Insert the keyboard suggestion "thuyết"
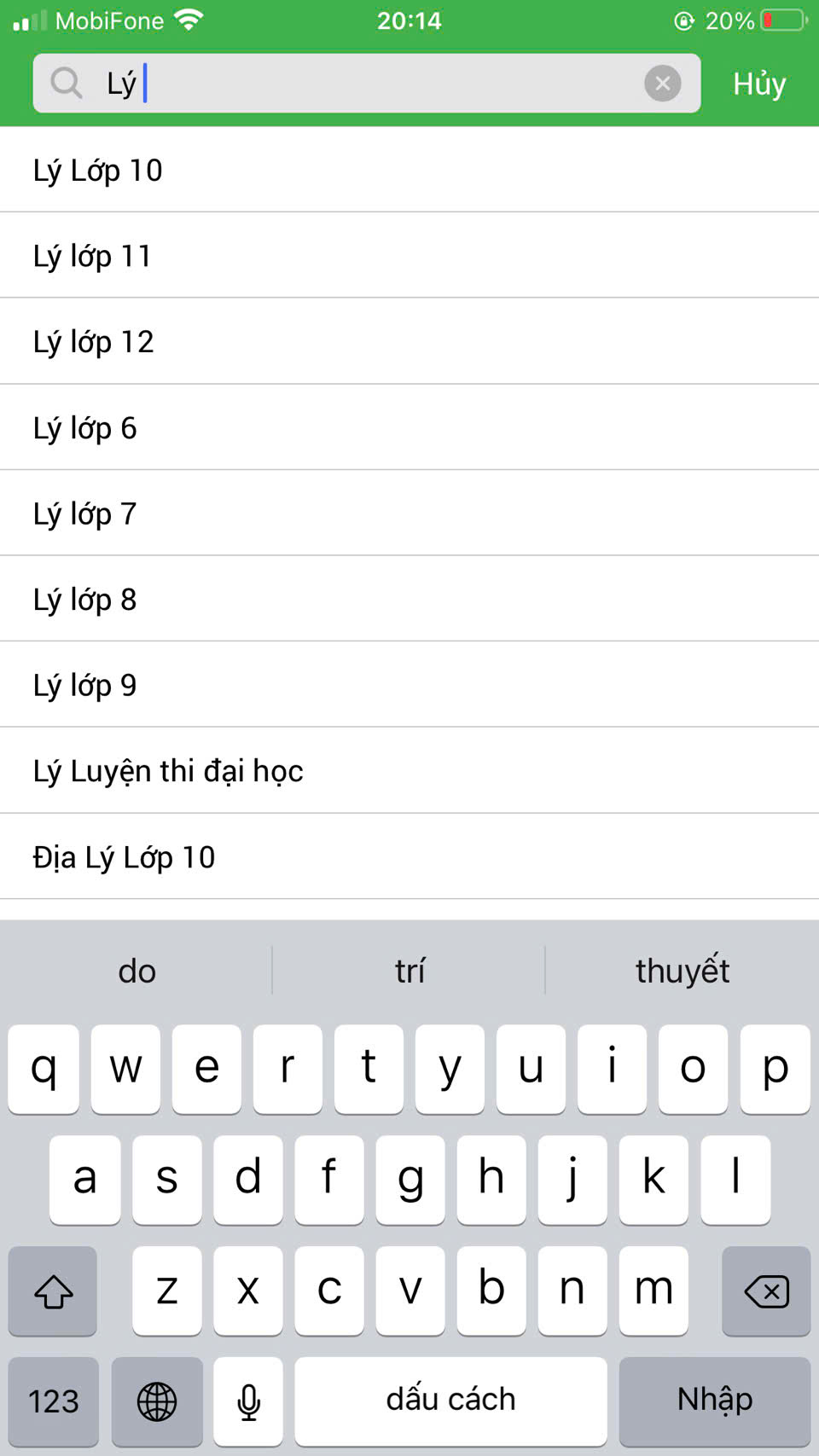 coord(682,971)
